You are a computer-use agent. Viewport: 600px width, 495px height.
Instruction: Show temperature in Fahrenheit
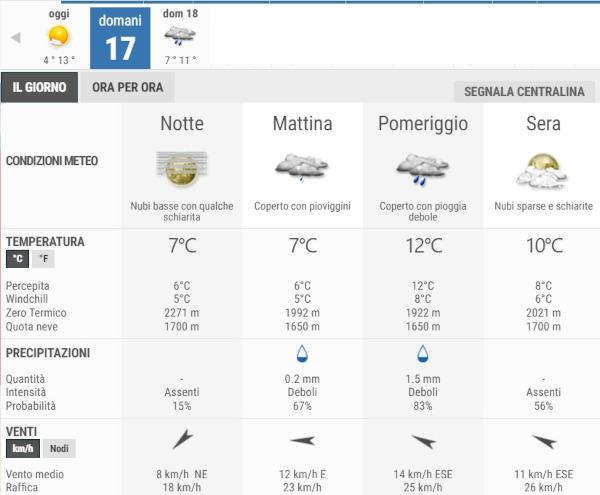(42, 259)
